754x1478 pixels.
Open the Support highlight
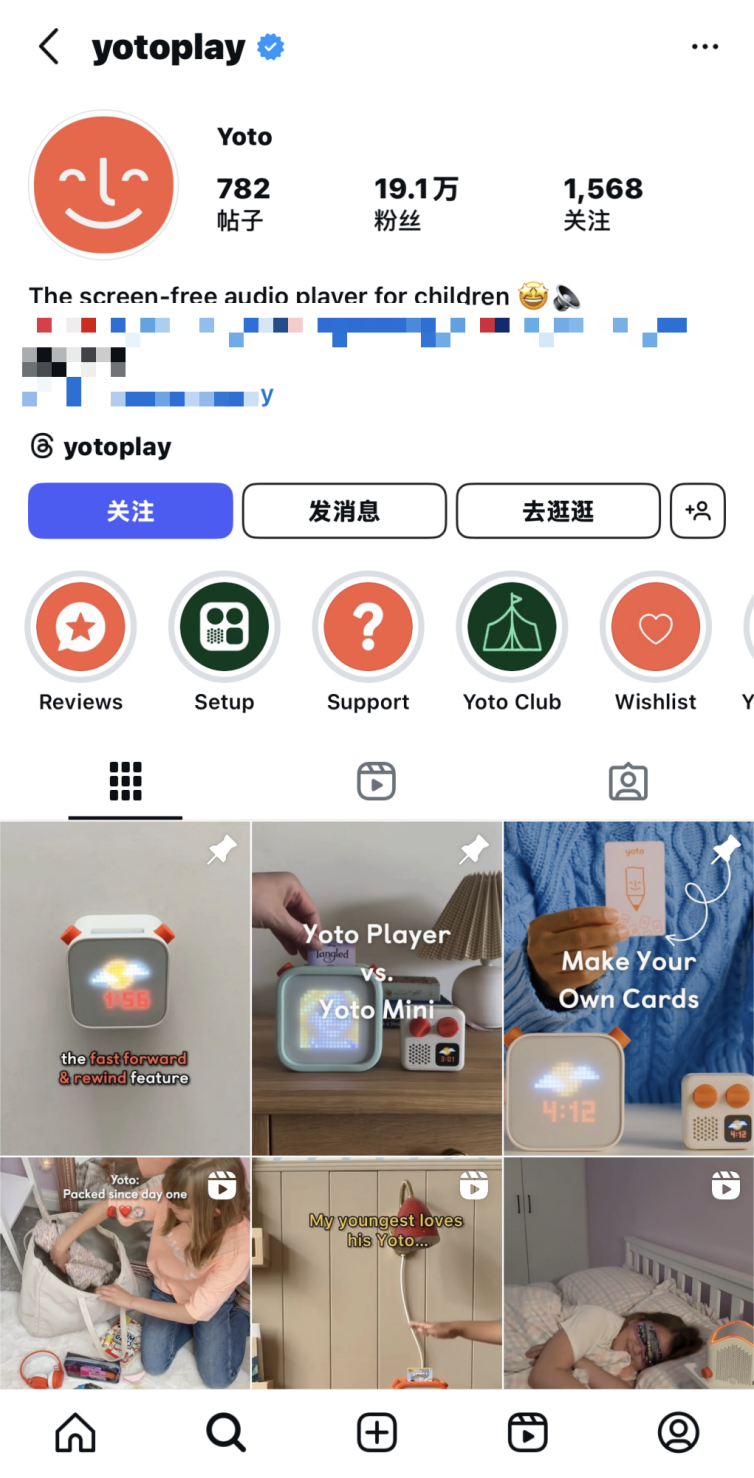pos(368,627)
